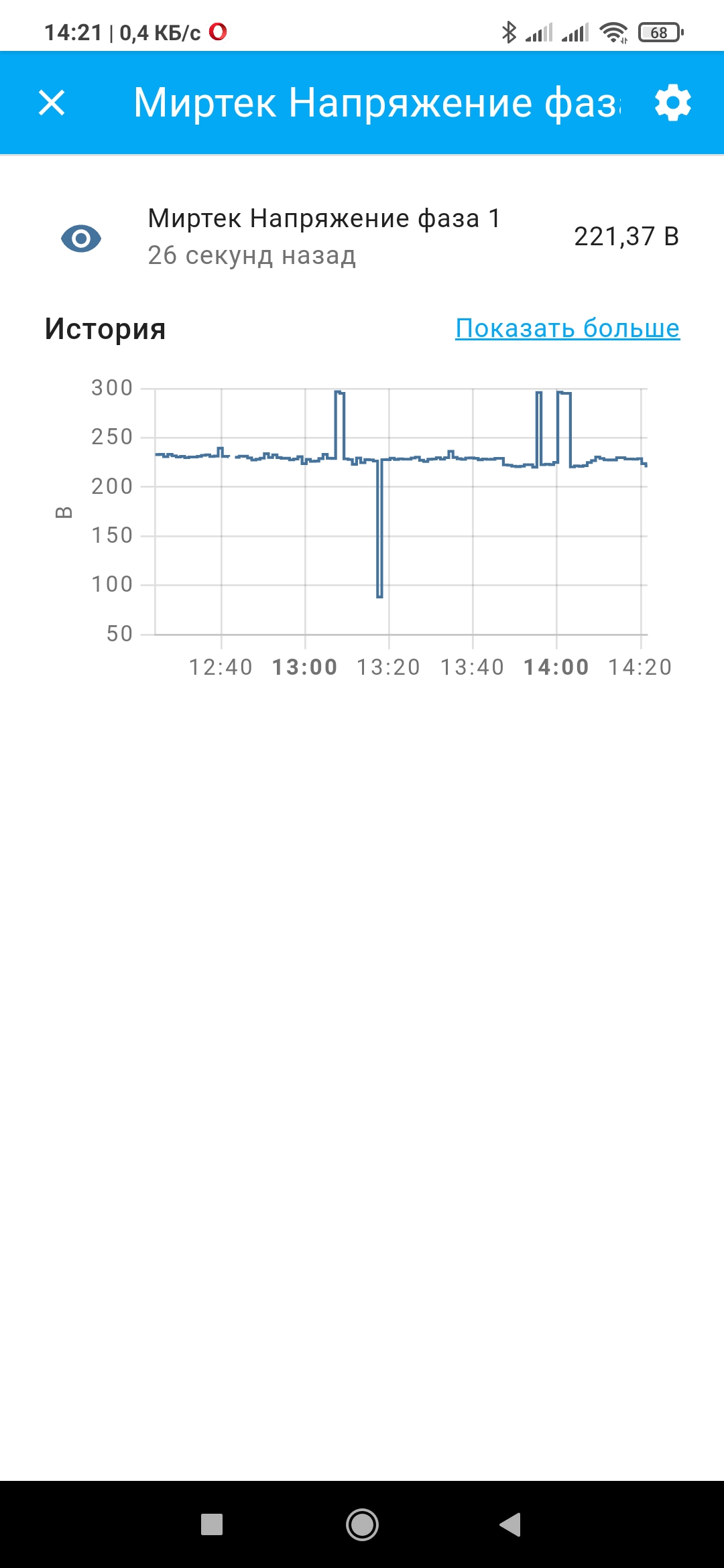
Task: Open entity settings gear
Action: click(672, 103)
